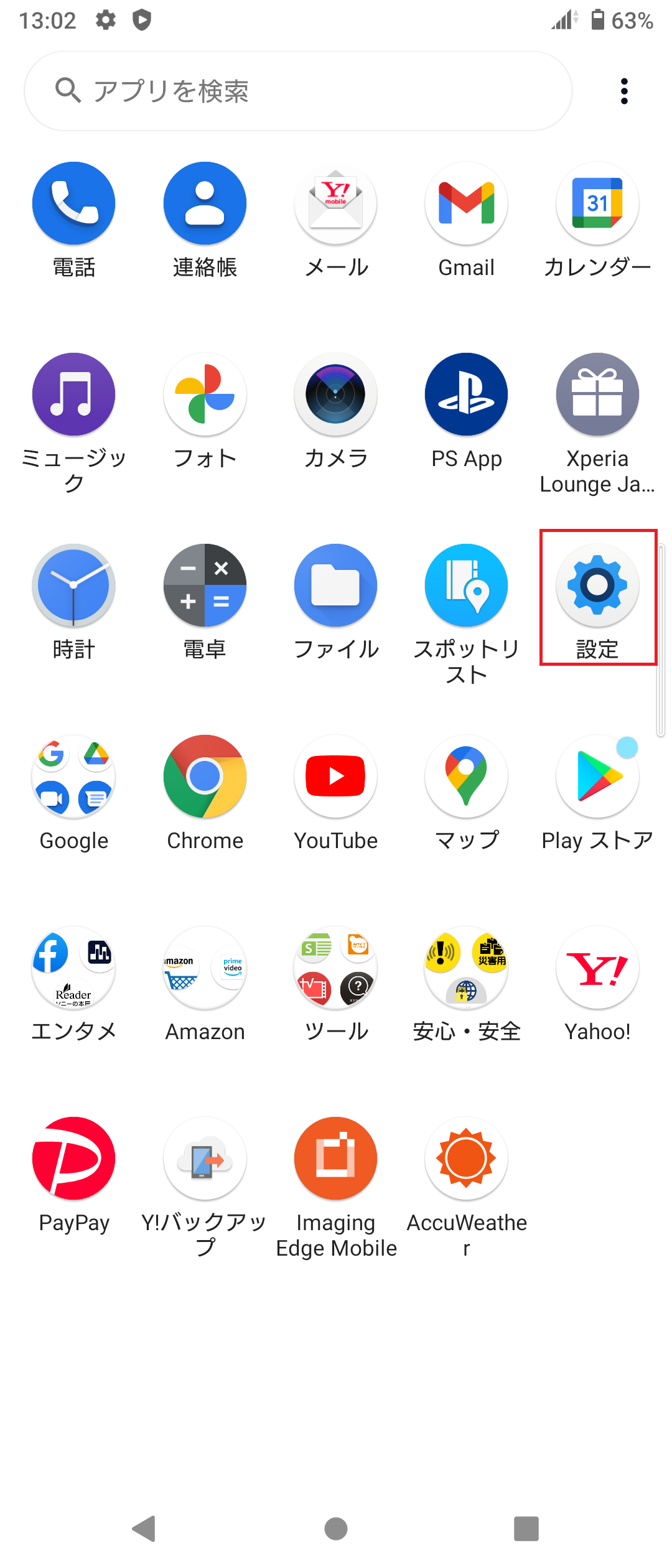Start the カメラ app
This screenshot has width=672, height=1568.
[335, 394]
